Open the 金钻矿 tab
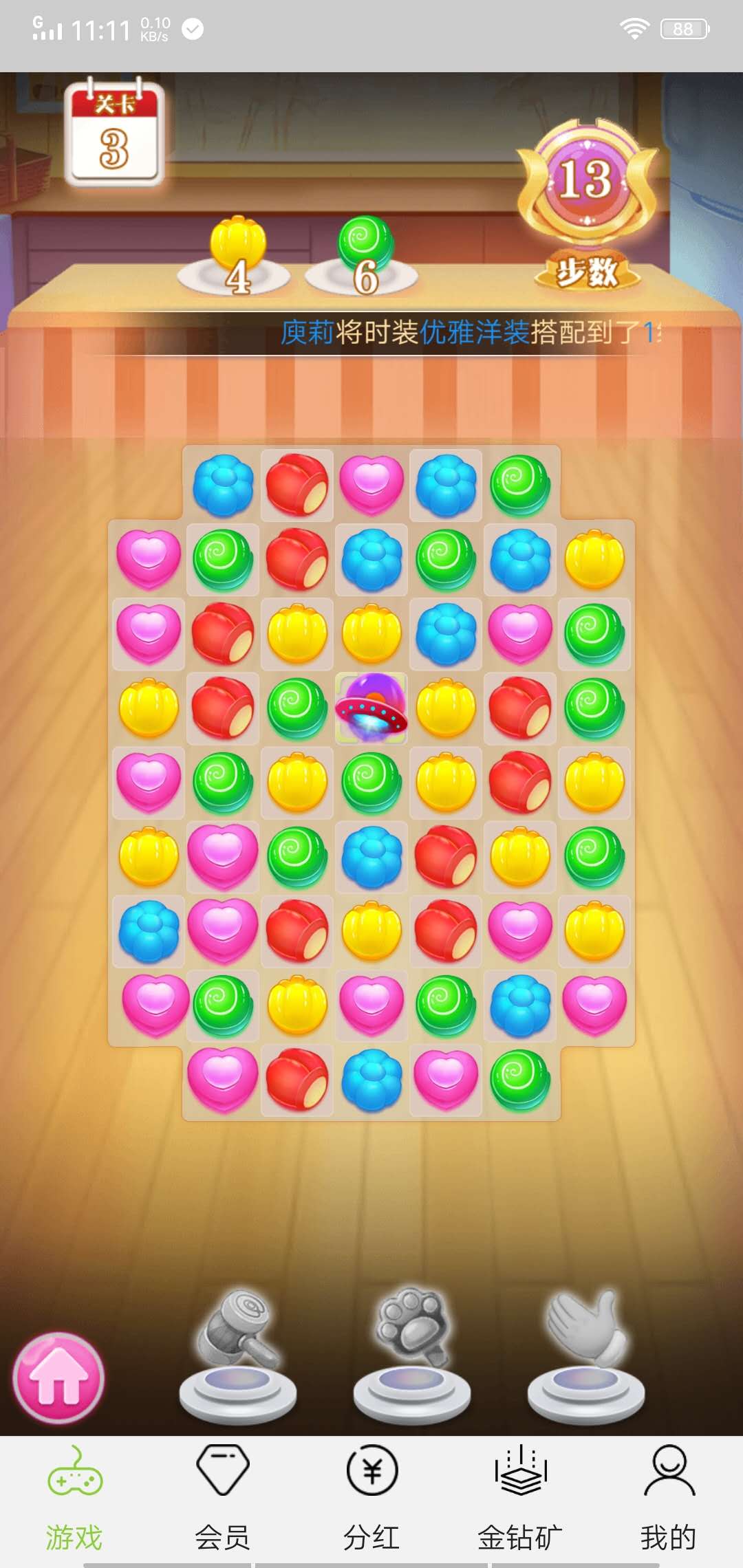Viewport: 743px width, 1568px height. pyautogui.click(x=520, y=1499)
